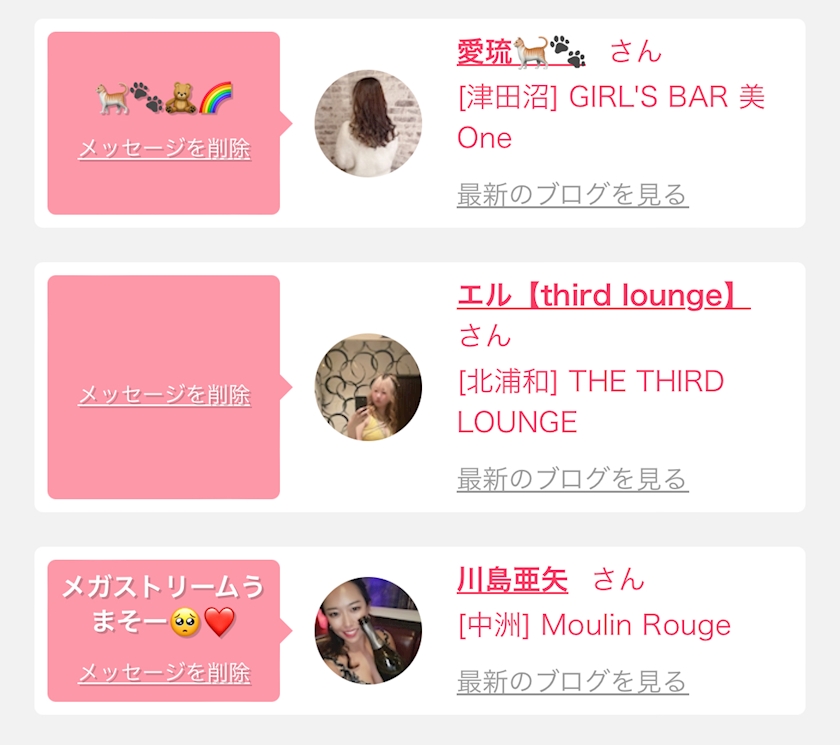Delete the message sent to エル
The image size is (840, 745).
tap(164, 395)
